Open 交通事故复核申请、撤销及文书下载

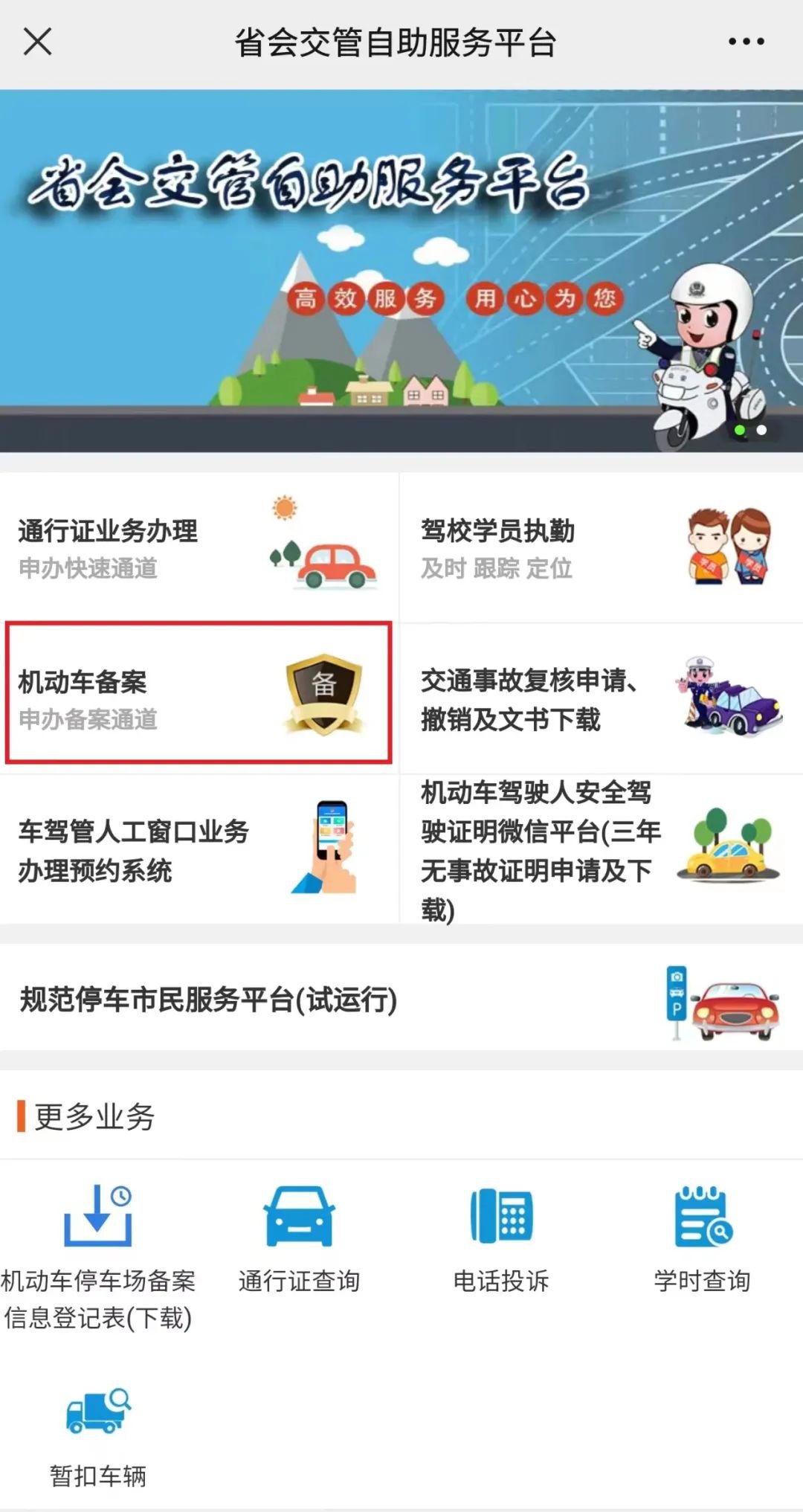pyautogui.click(x=601, y=699)
